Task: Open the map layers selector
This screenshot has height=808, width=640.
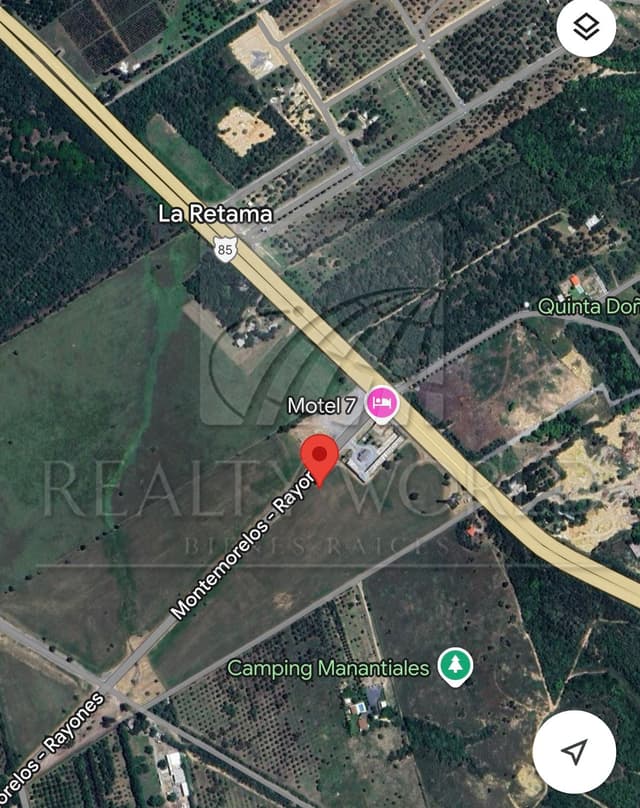Action: click(x=587, y=27)
